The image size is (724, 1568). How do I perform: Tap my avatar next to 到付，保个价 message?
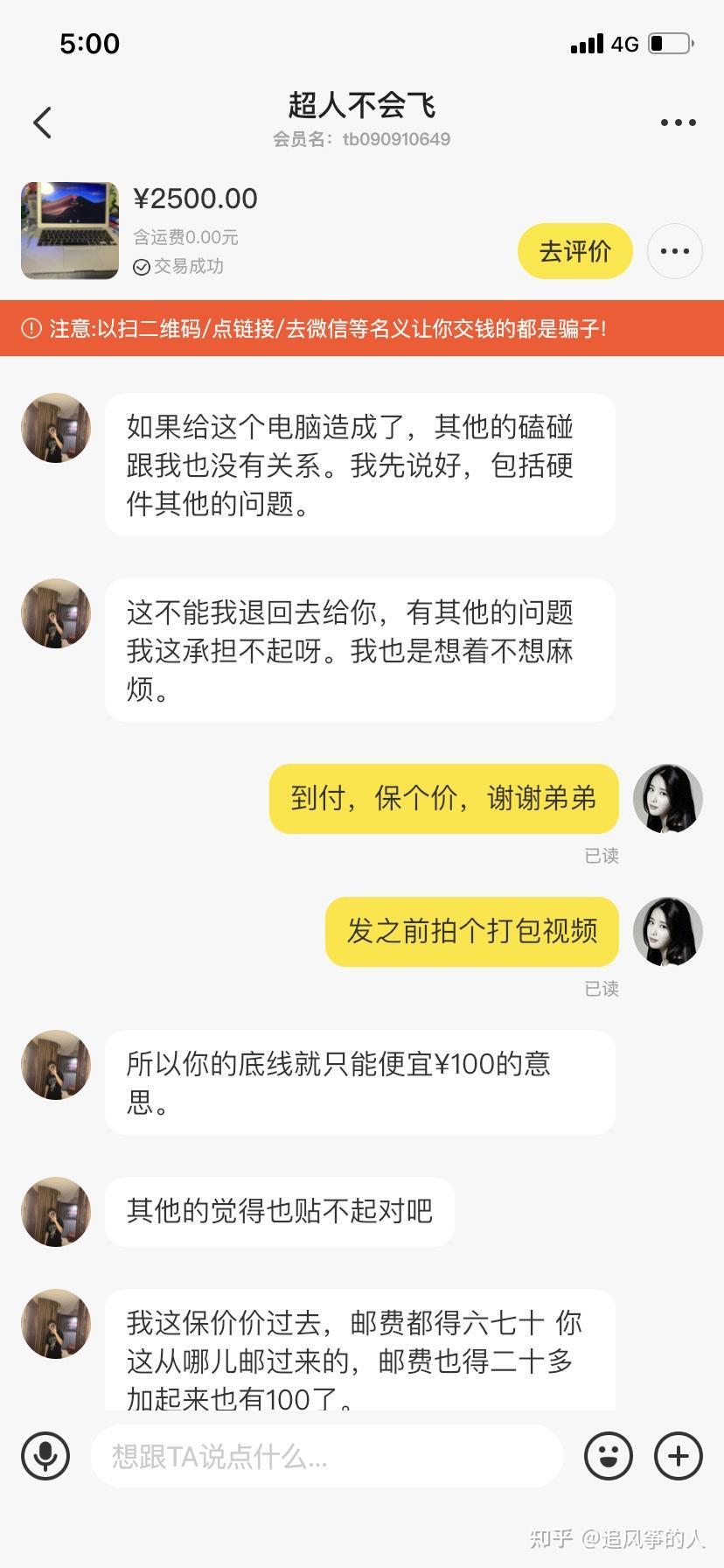(x=668, y=799)
